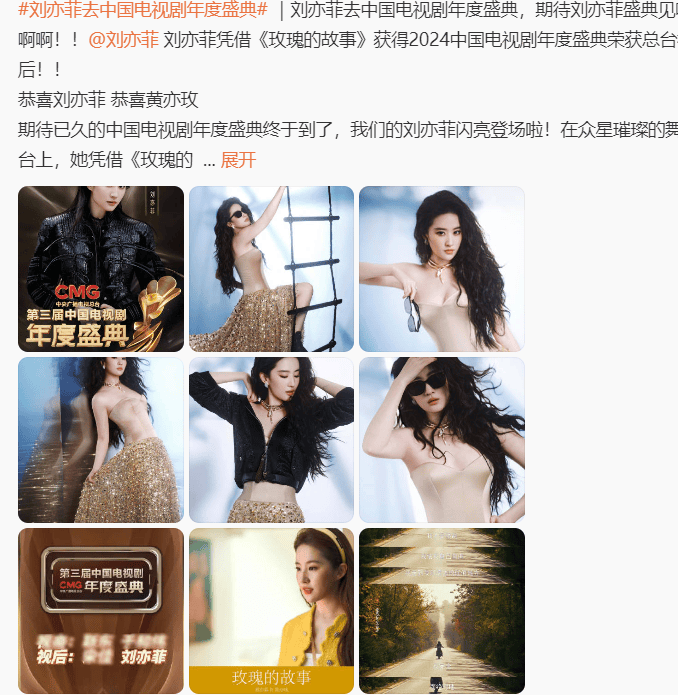View the photo wearing sunglasses
The height and width of the screenshot is (695, 678).
click(x=441, y=440)
